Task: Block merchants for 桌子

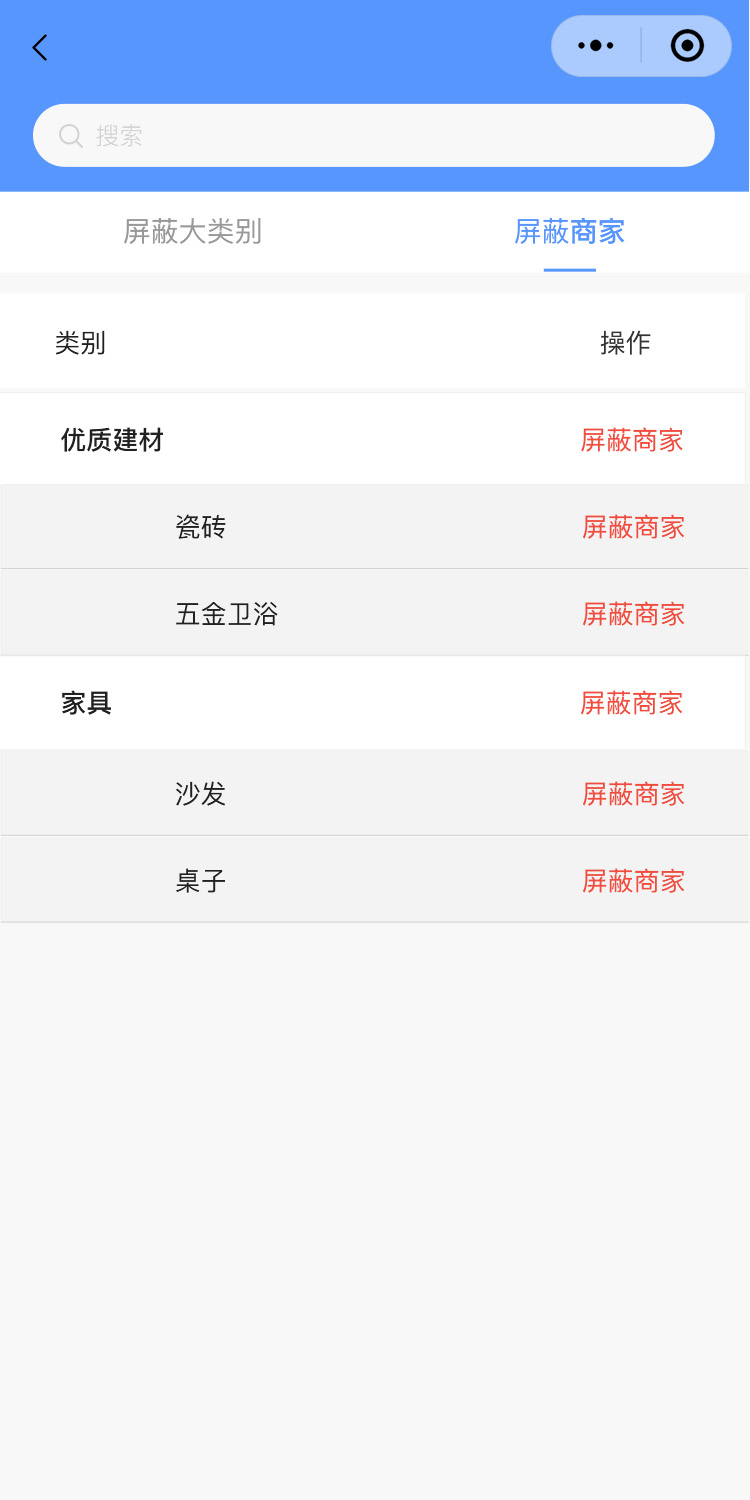Action: point(633,881)
